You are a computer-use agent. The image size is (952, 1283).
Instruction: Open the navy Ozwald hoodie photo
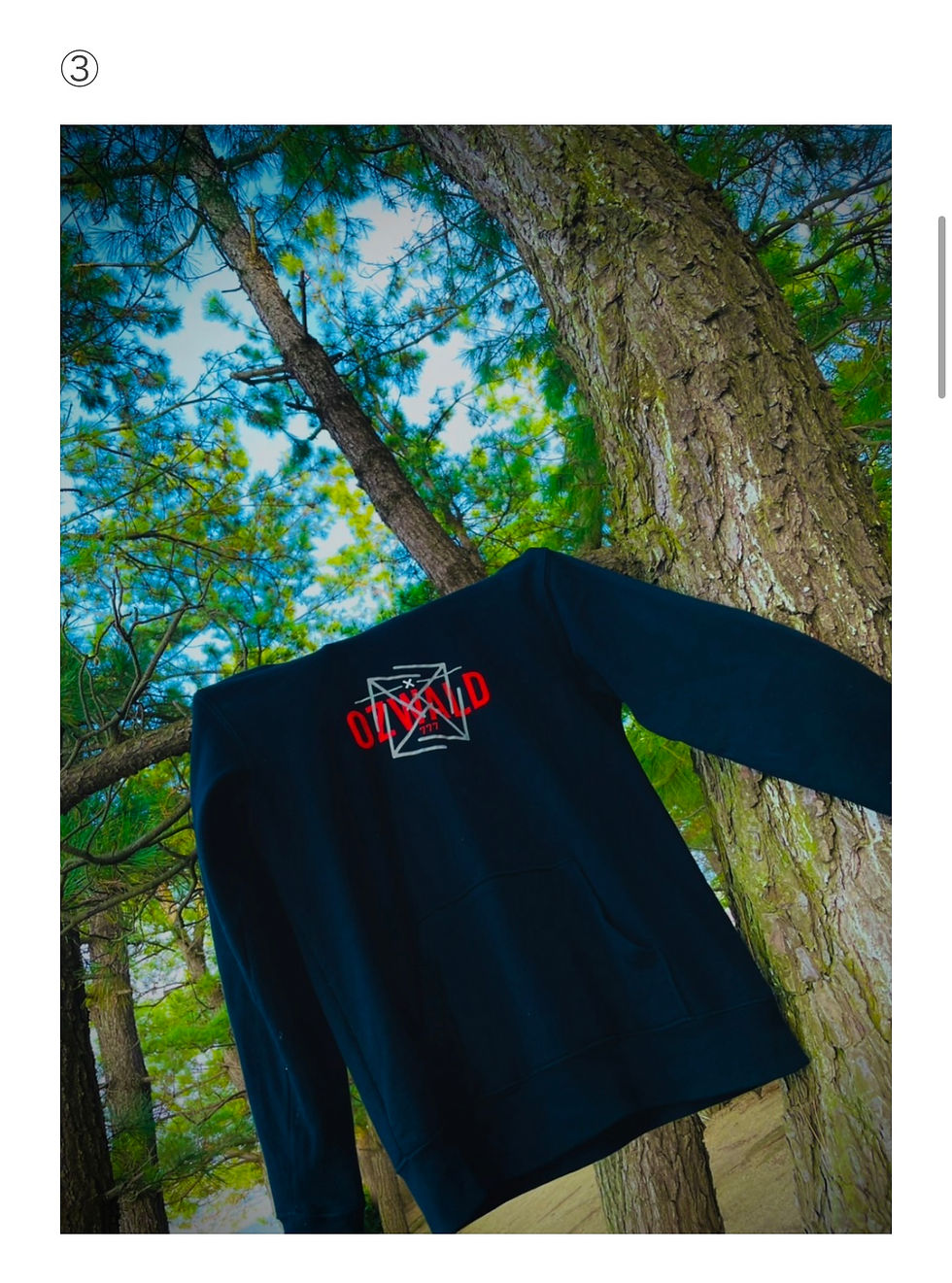point(475,679)
